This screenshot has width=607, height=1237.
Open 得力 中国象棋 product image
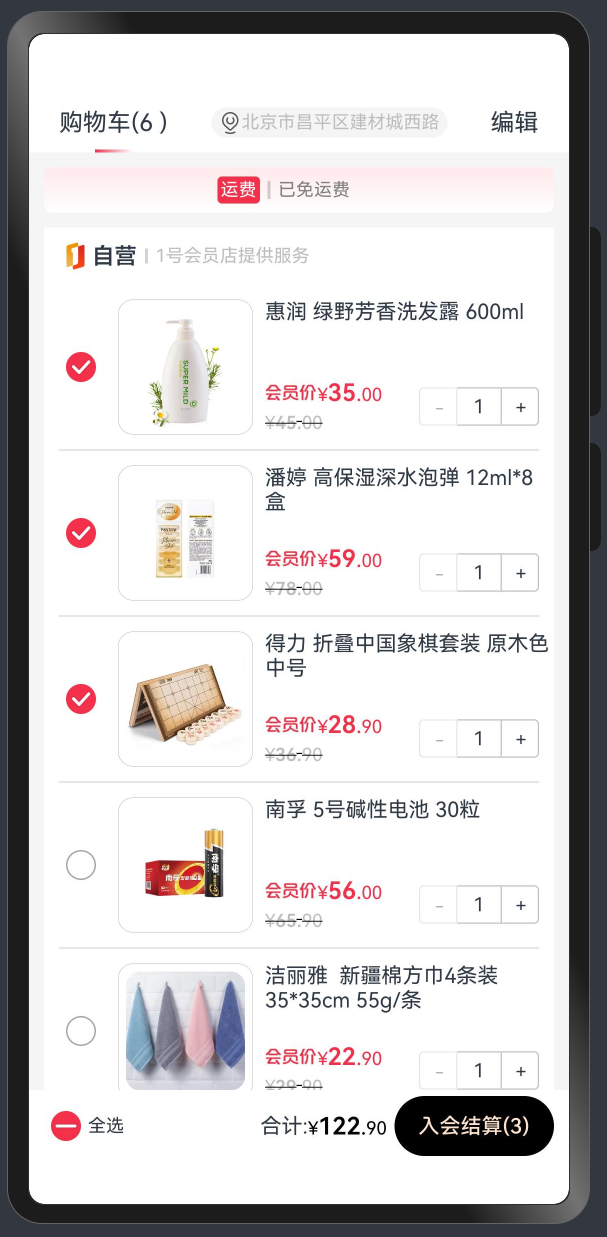185,699
